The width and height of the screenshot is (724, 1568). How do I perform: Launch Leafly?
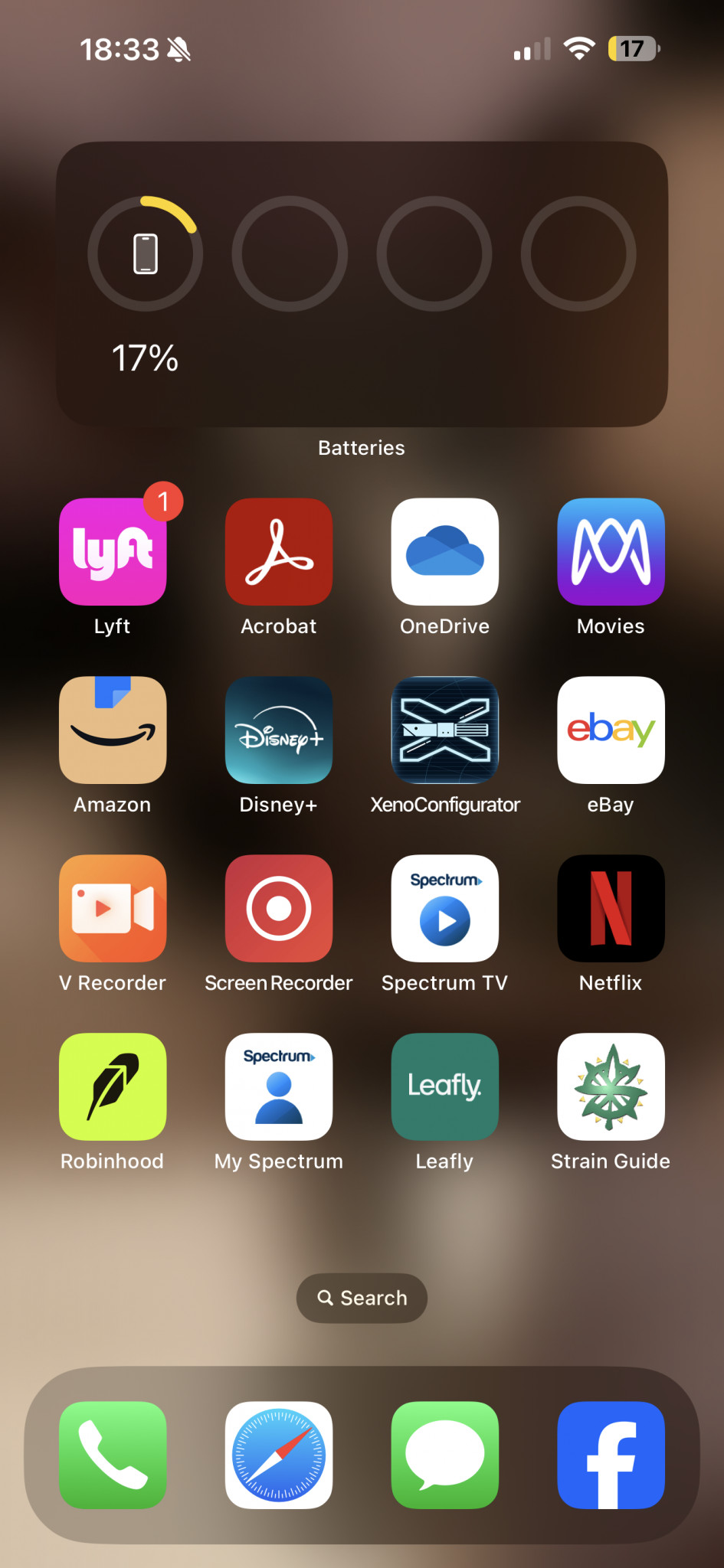click(x=445, y=1086)
